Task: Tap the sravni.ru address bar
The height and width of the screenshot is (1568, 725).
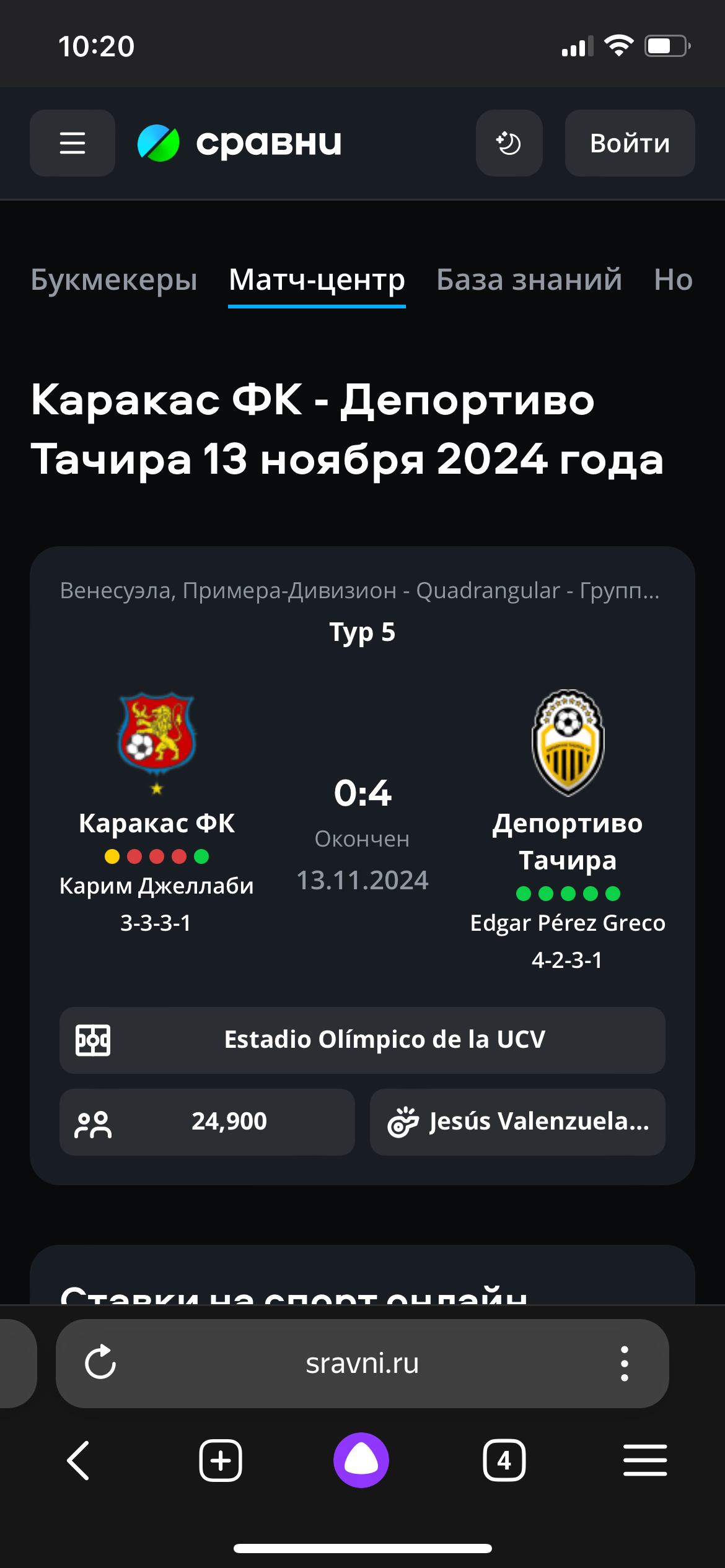Action: [362, 1363]
